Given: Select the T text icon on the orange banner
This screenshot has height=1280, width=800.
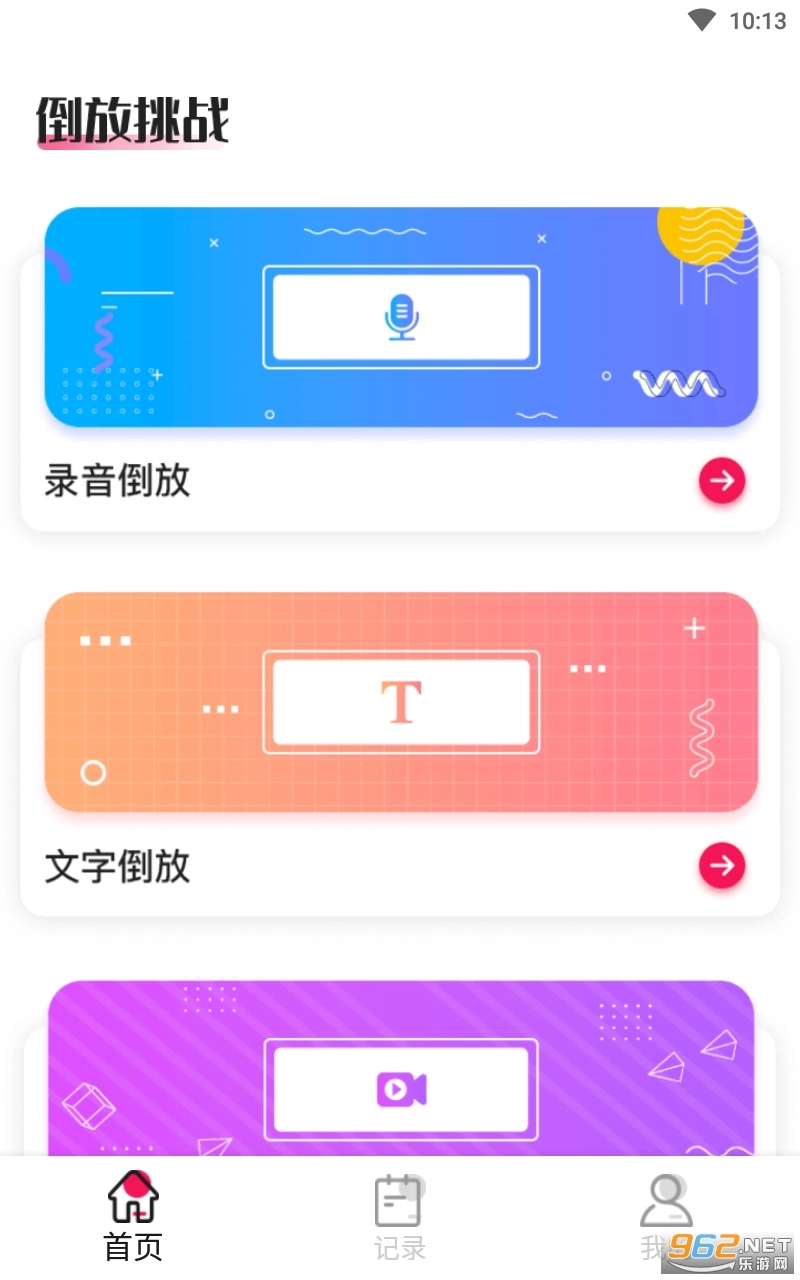Looking at the screenshot, I should coord(400,702).
